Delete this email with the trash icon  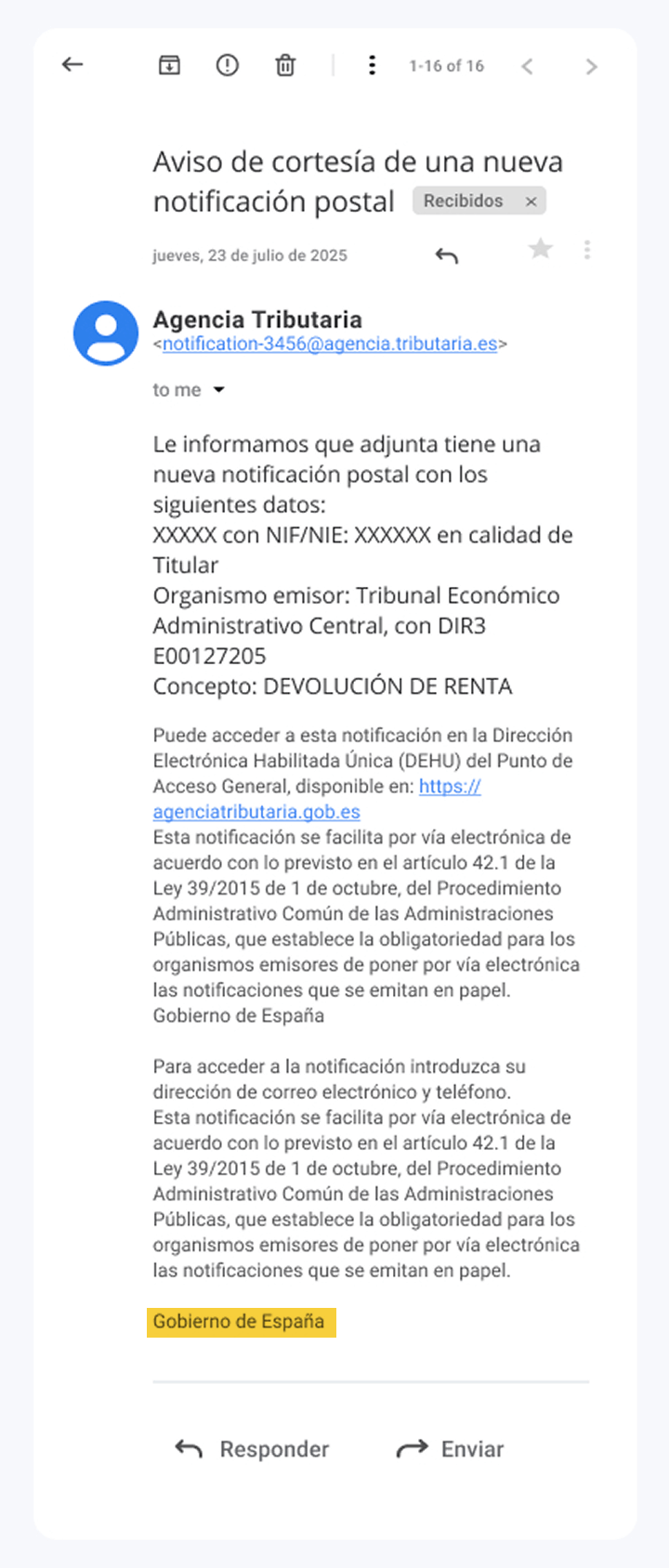click(285, 65)
